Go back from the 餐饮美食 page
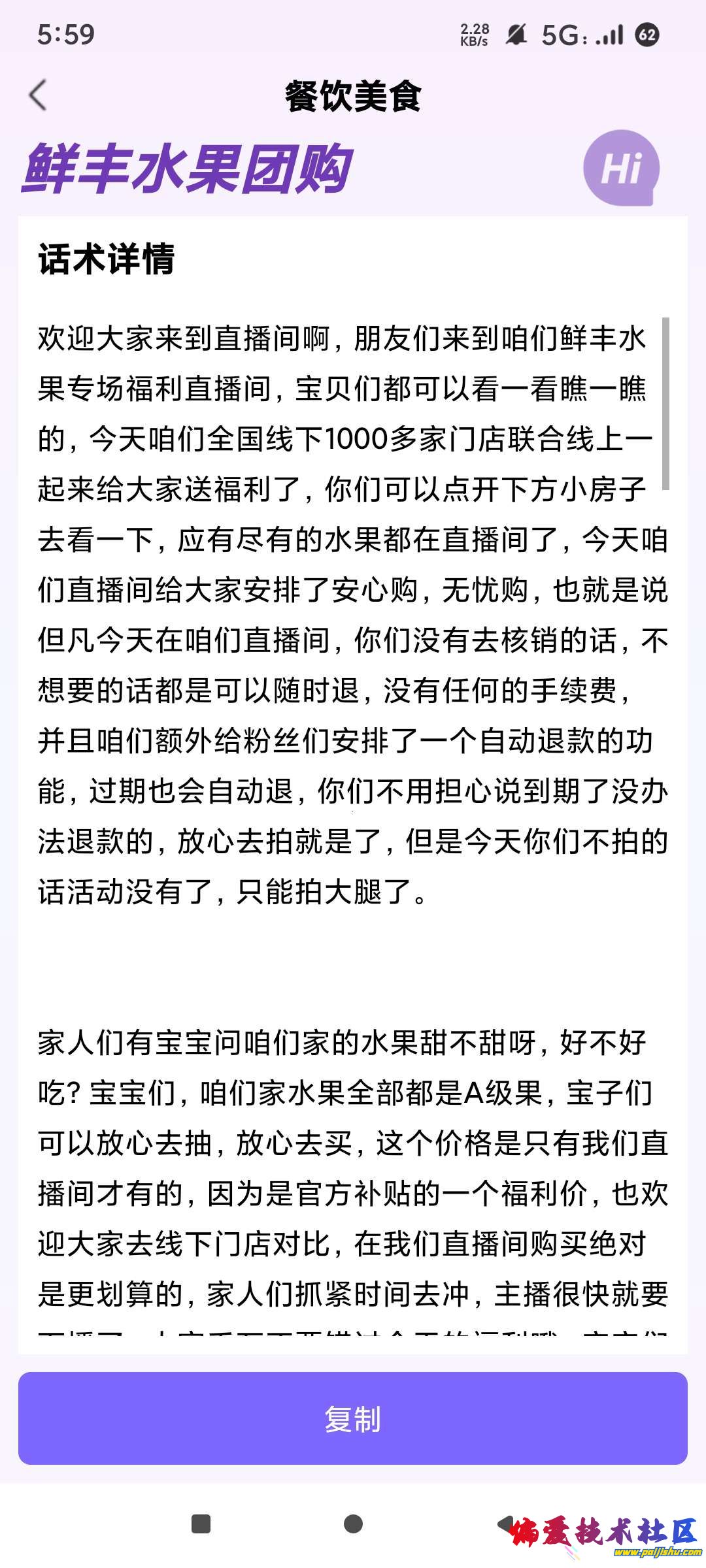This screenshot has height=1568, width=706. tap(39, 95)
